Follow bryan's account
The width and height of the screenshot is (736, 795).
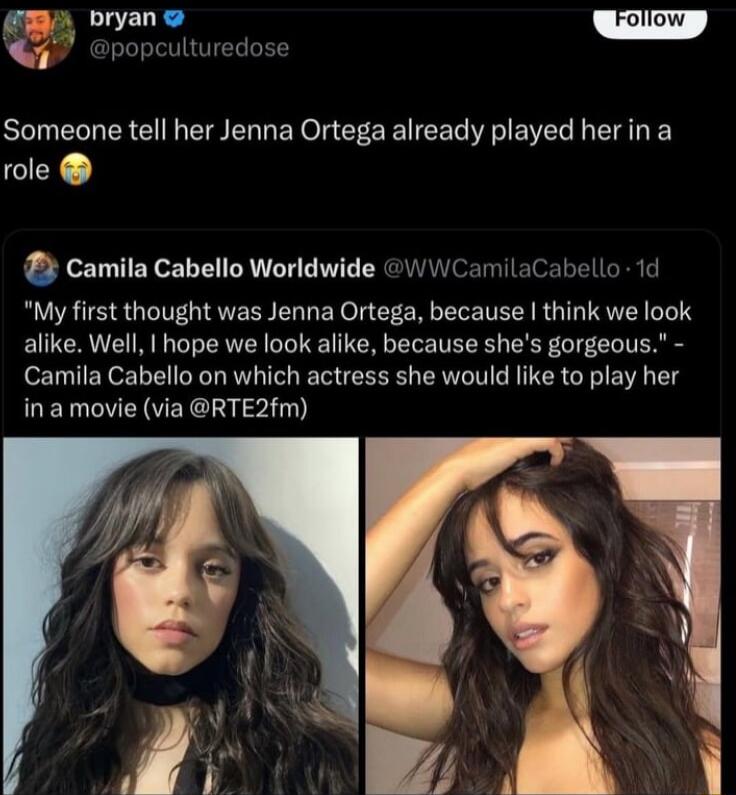tap(650, 20)
